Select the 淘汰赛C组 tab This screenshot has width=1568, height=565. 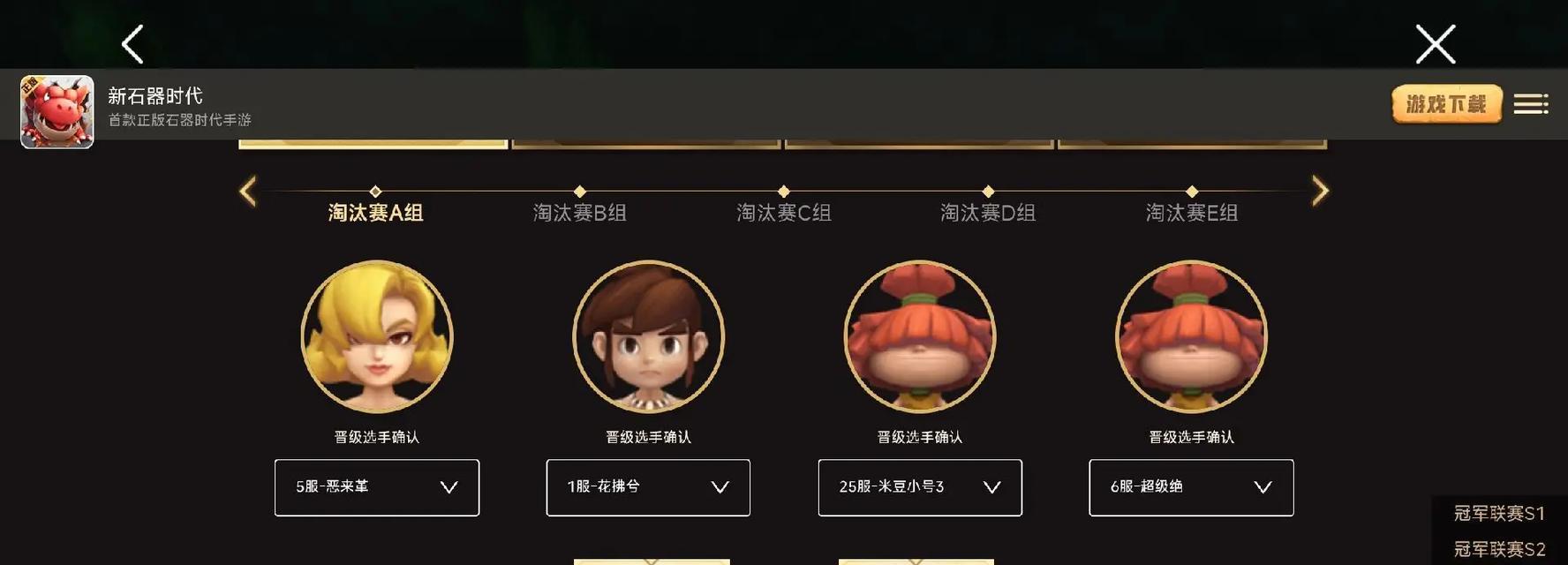[x=783, y=212]
